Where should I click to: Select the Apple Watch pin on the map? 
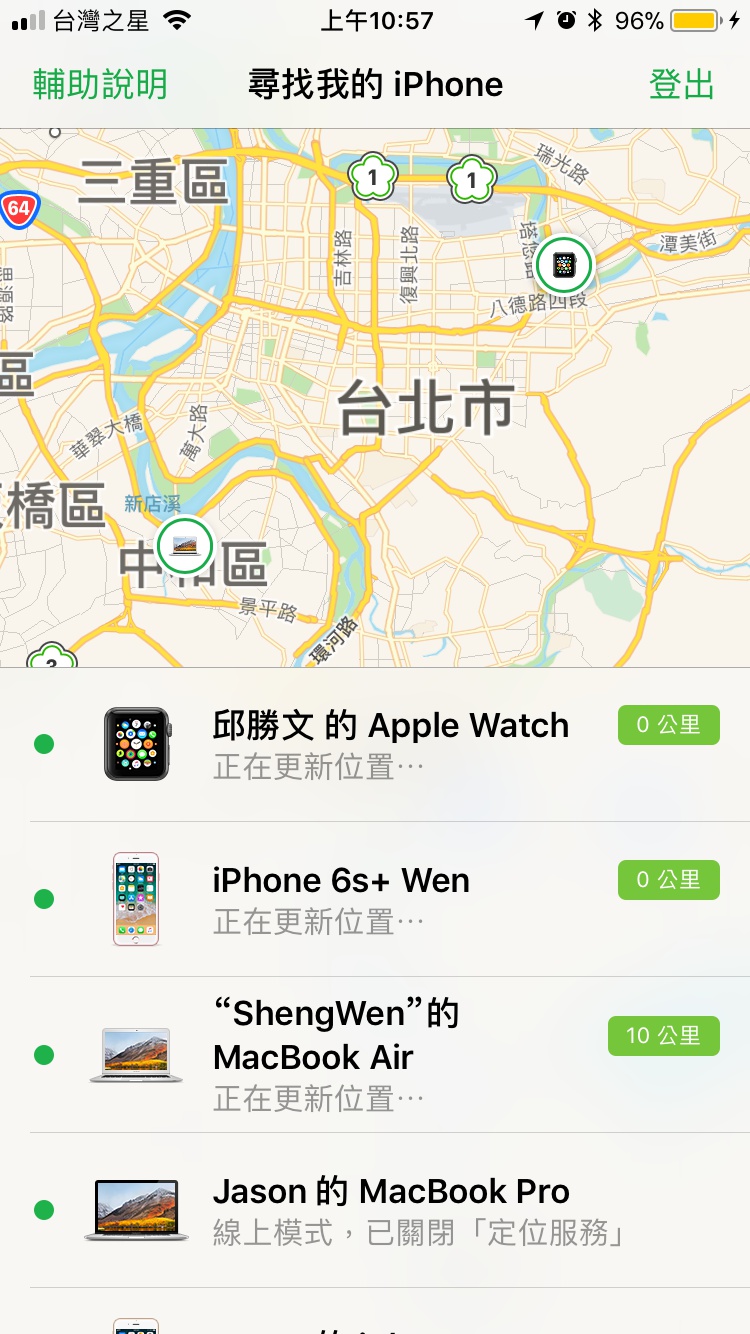point(564,265)
